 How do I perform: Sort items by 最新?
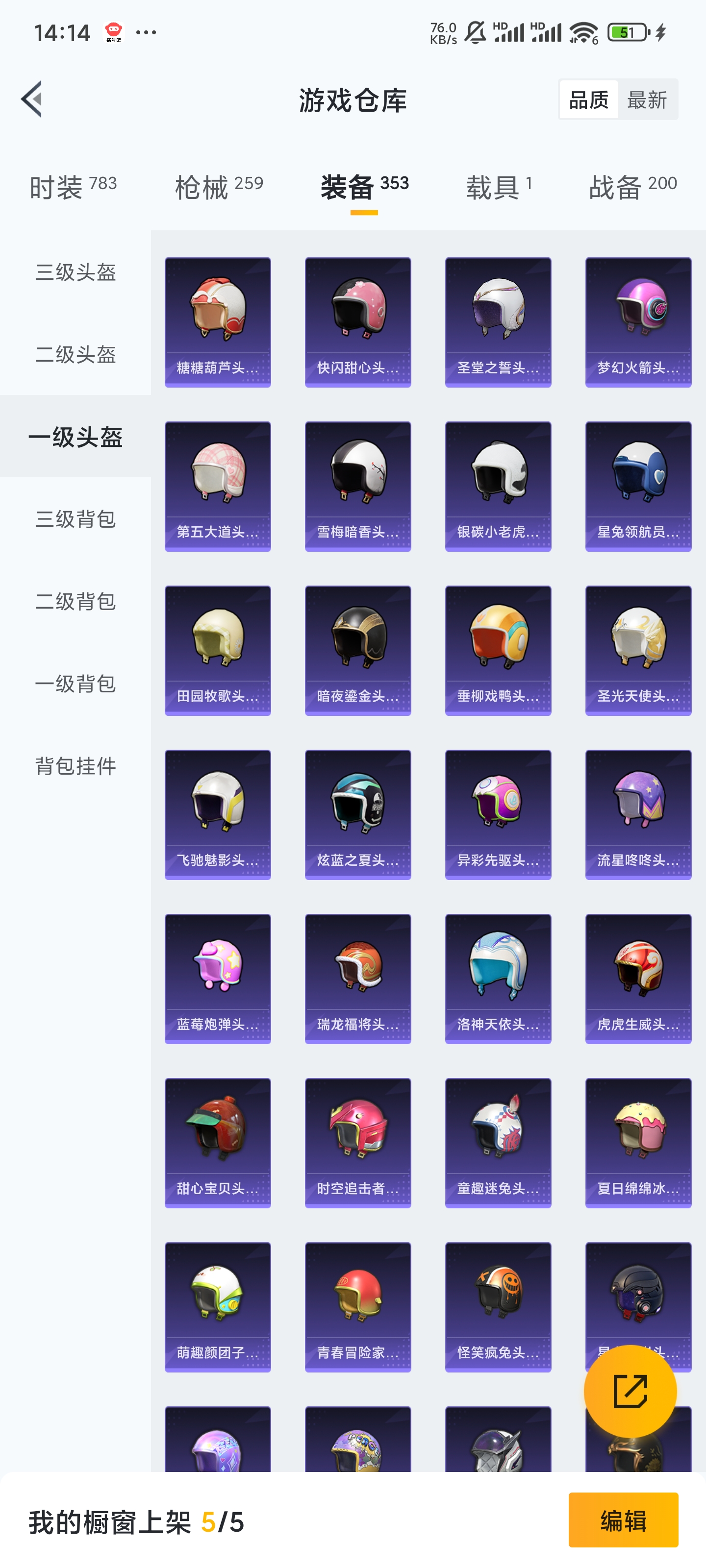[647, 99]
